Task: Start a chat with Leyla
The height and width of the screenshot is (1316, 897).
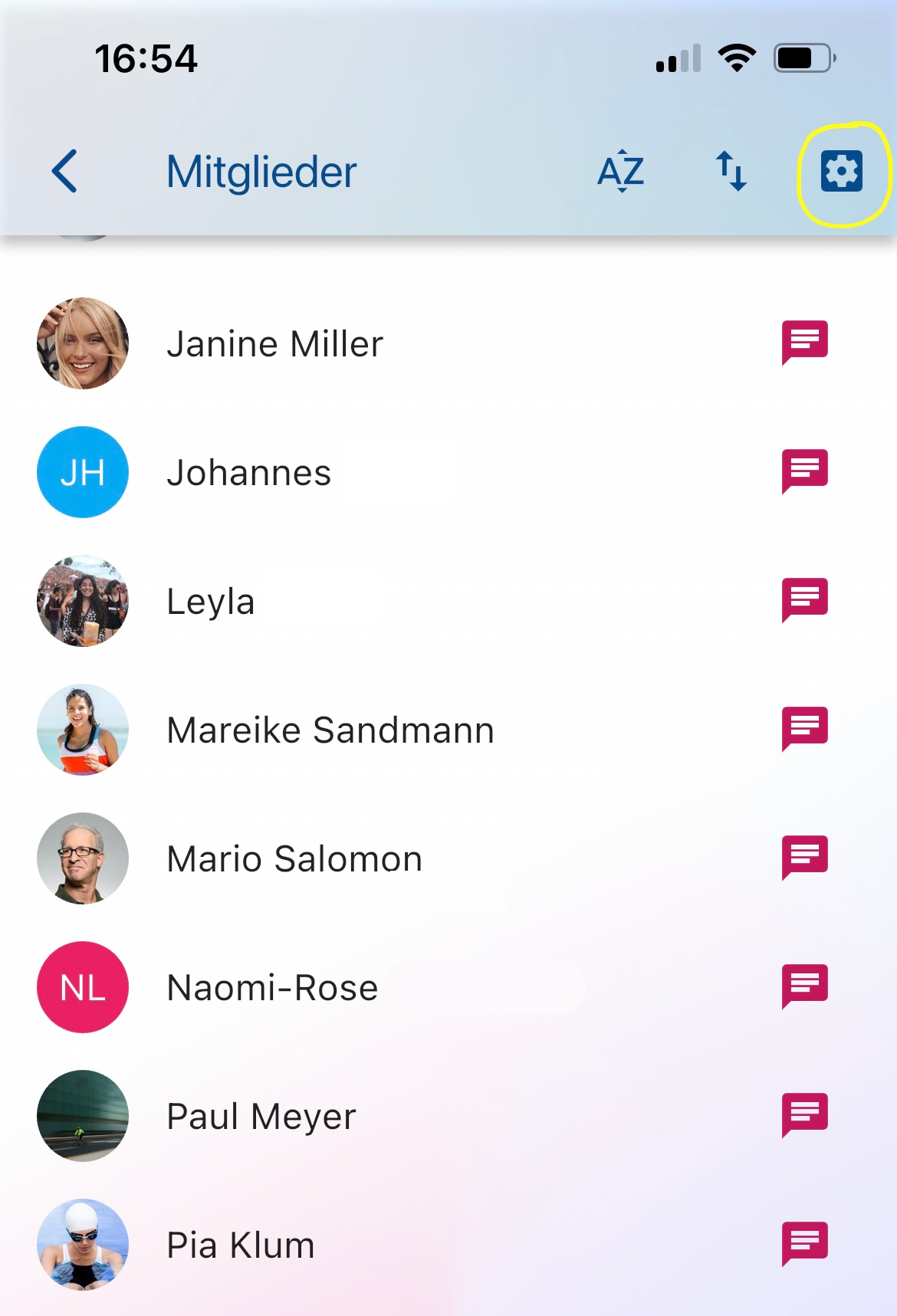Action: pos(804,599)
